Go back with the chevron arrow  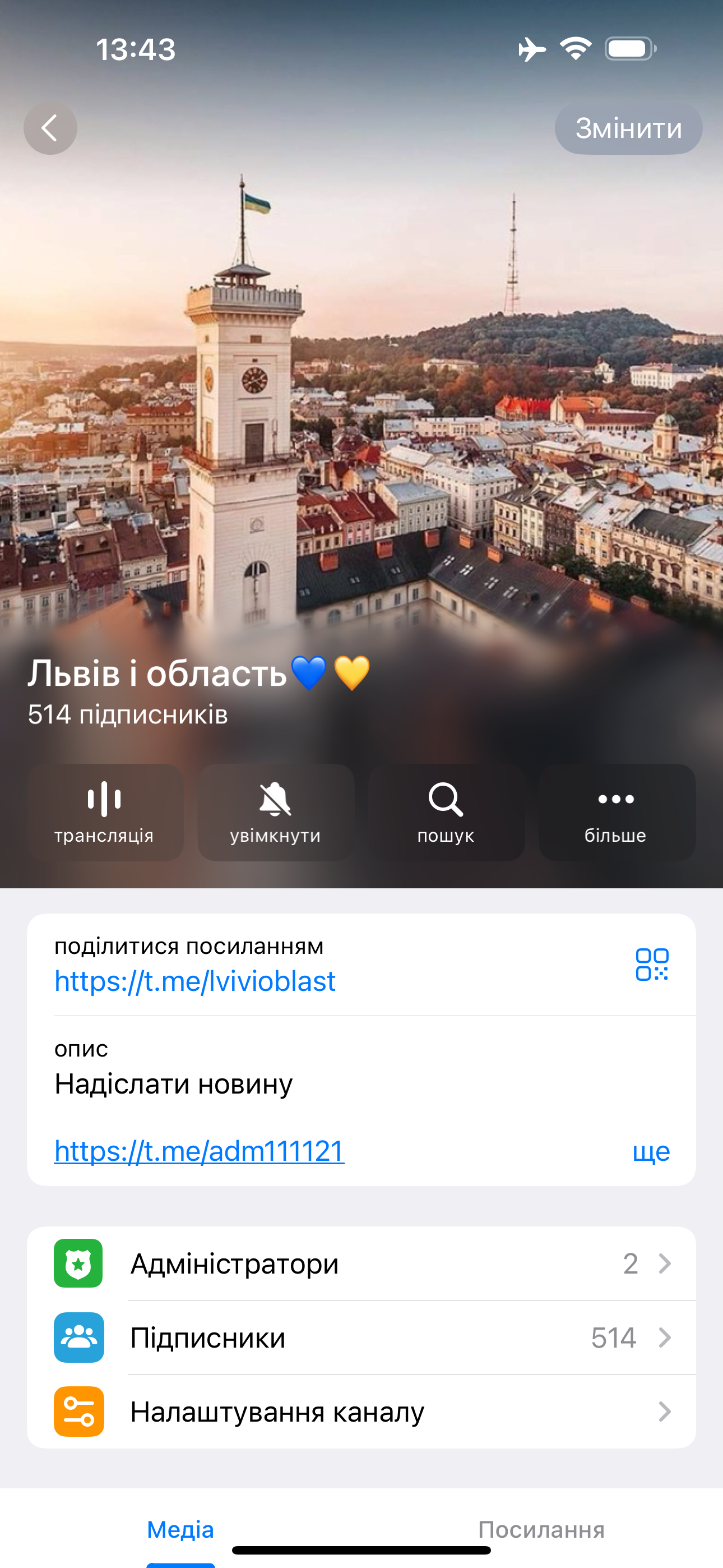coord(50,128)
